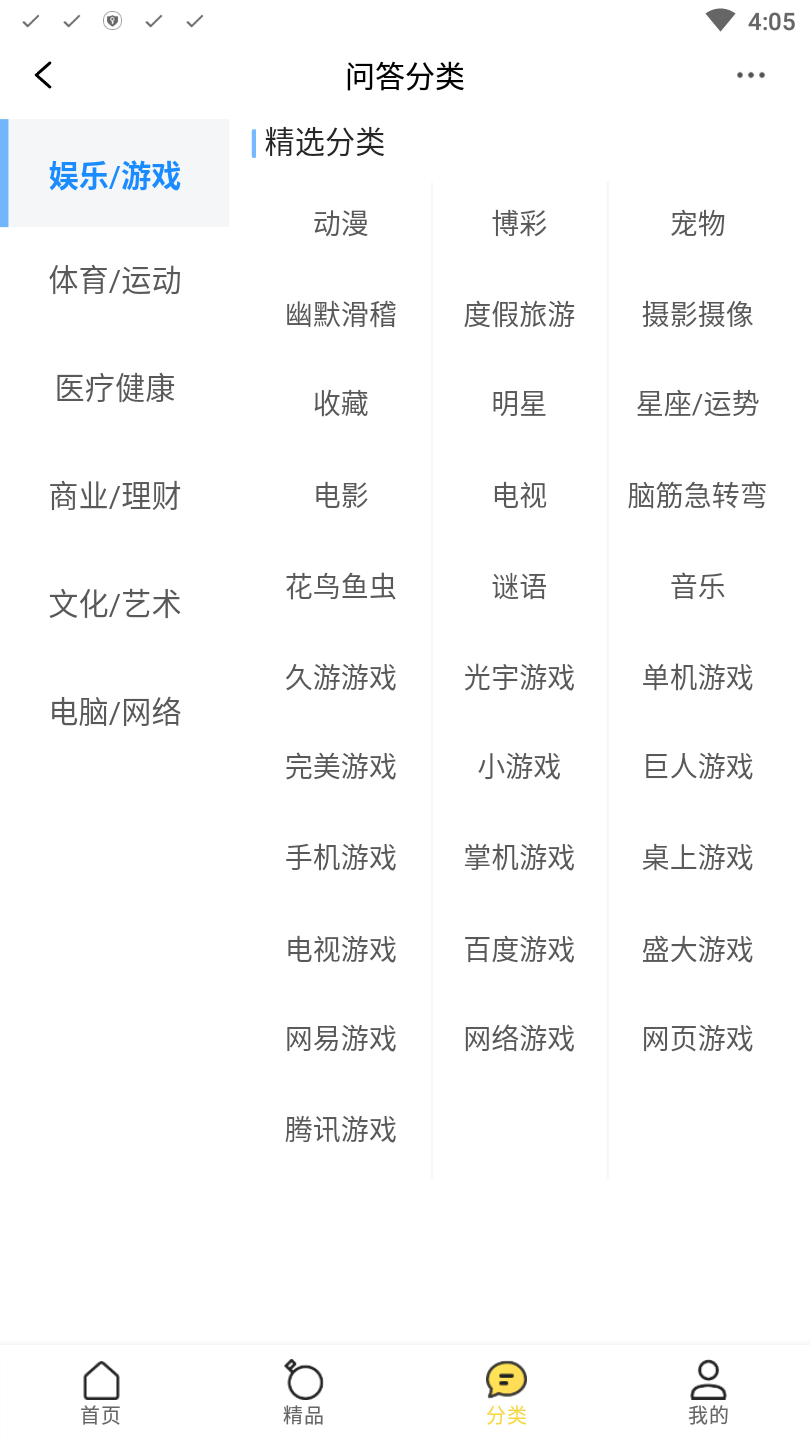Open the 腾讯游戏 subcategory
Screen dimensions: 810x1440
(340, 1130)
